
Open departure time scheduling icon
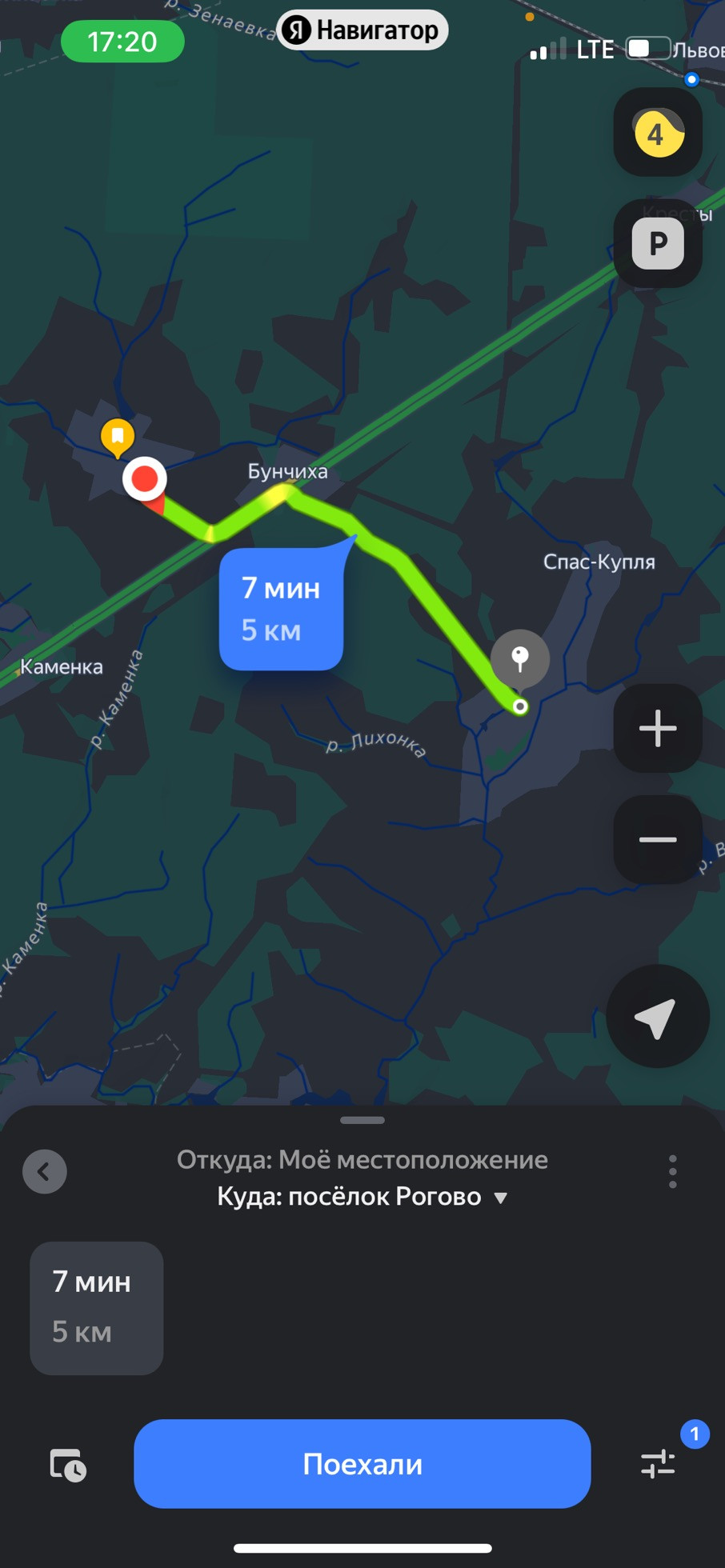tap(68, 1464)
